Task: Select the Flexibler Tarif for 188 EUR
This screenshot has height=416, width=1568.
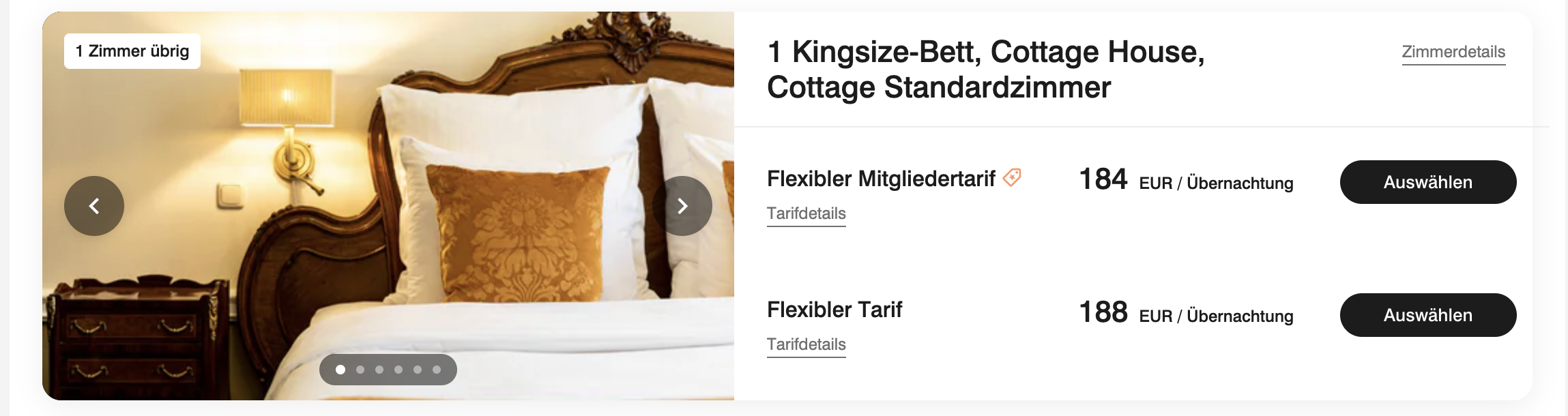Action: pyautogui.click(x=1427, y=315)
